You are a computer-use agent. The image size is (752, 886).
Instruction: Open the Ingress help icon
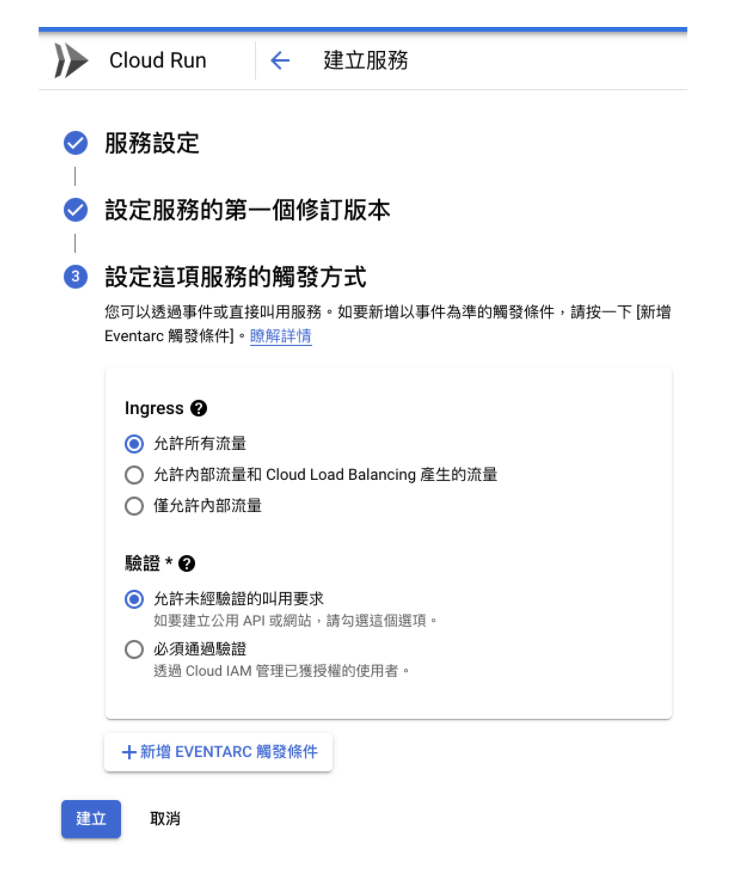[x=198, y=408]
